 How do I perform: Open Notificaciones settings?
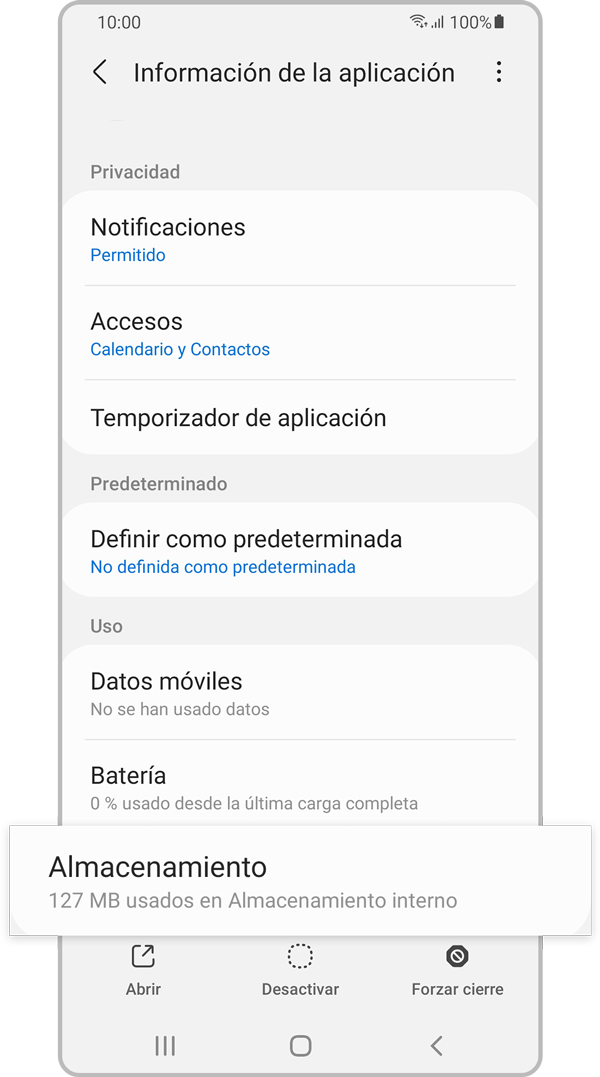coord(300,239)
